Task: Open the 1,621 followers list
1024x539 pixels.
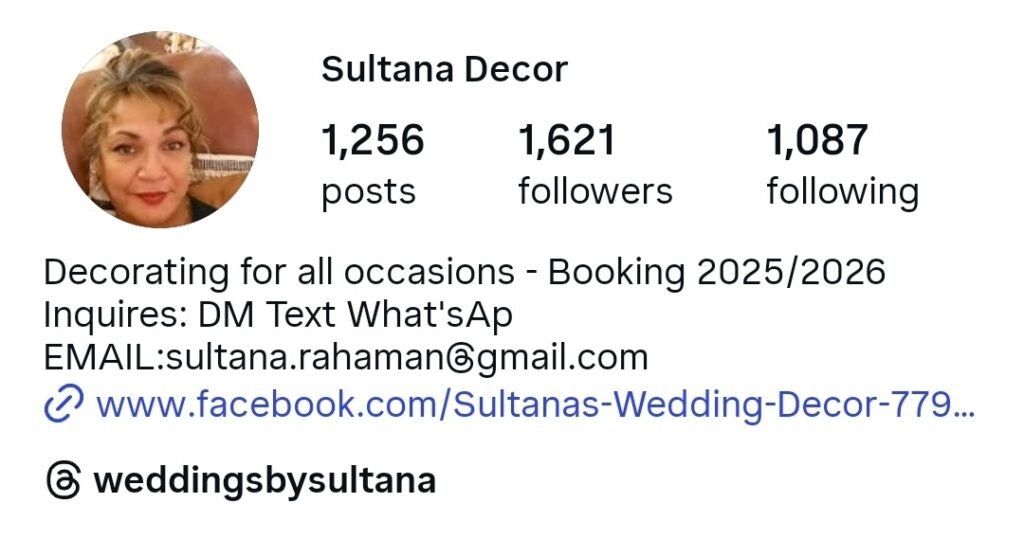Action: [x=594, y=165]
